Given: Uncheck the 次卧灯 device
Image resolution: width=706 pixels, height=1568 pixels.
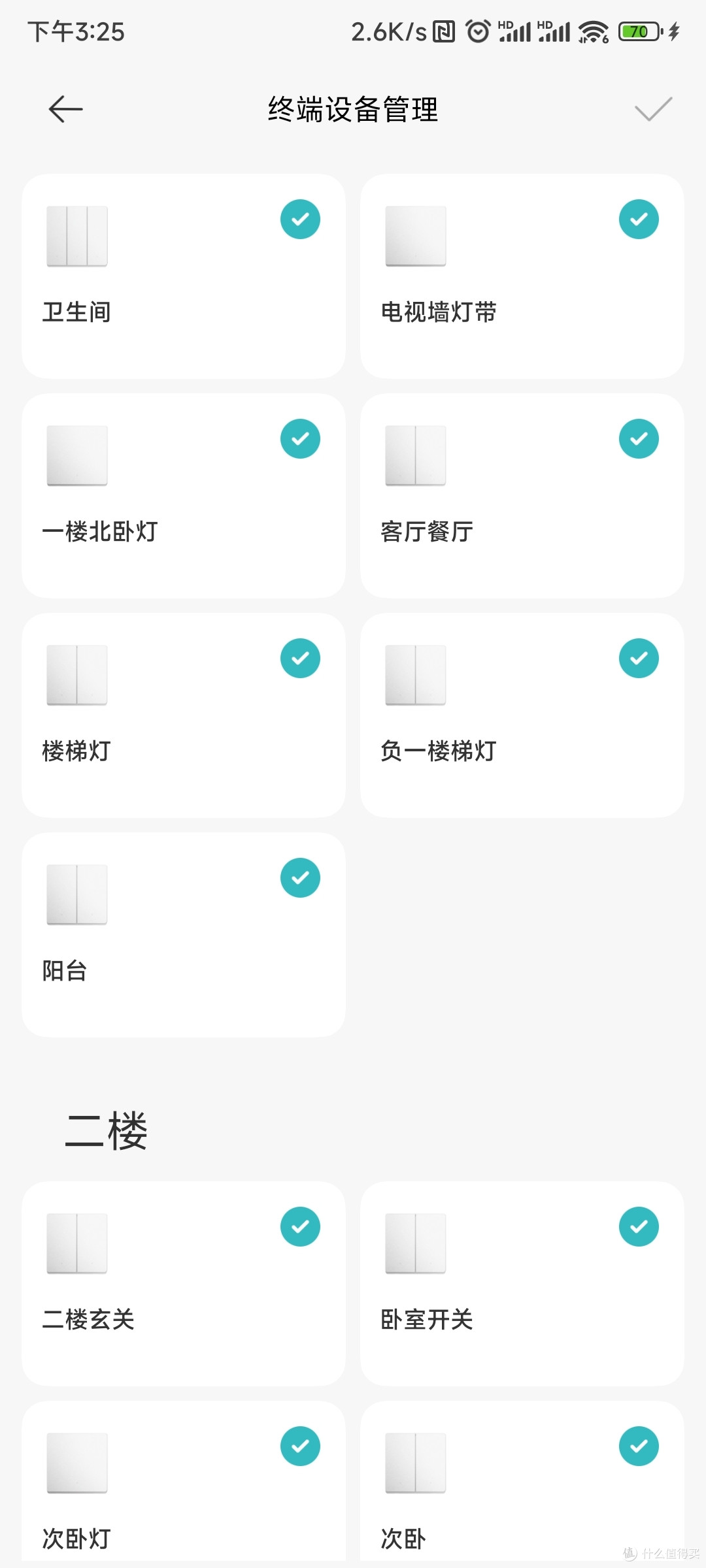Looking at the screenshot, I should click(x=300, y=1446).
